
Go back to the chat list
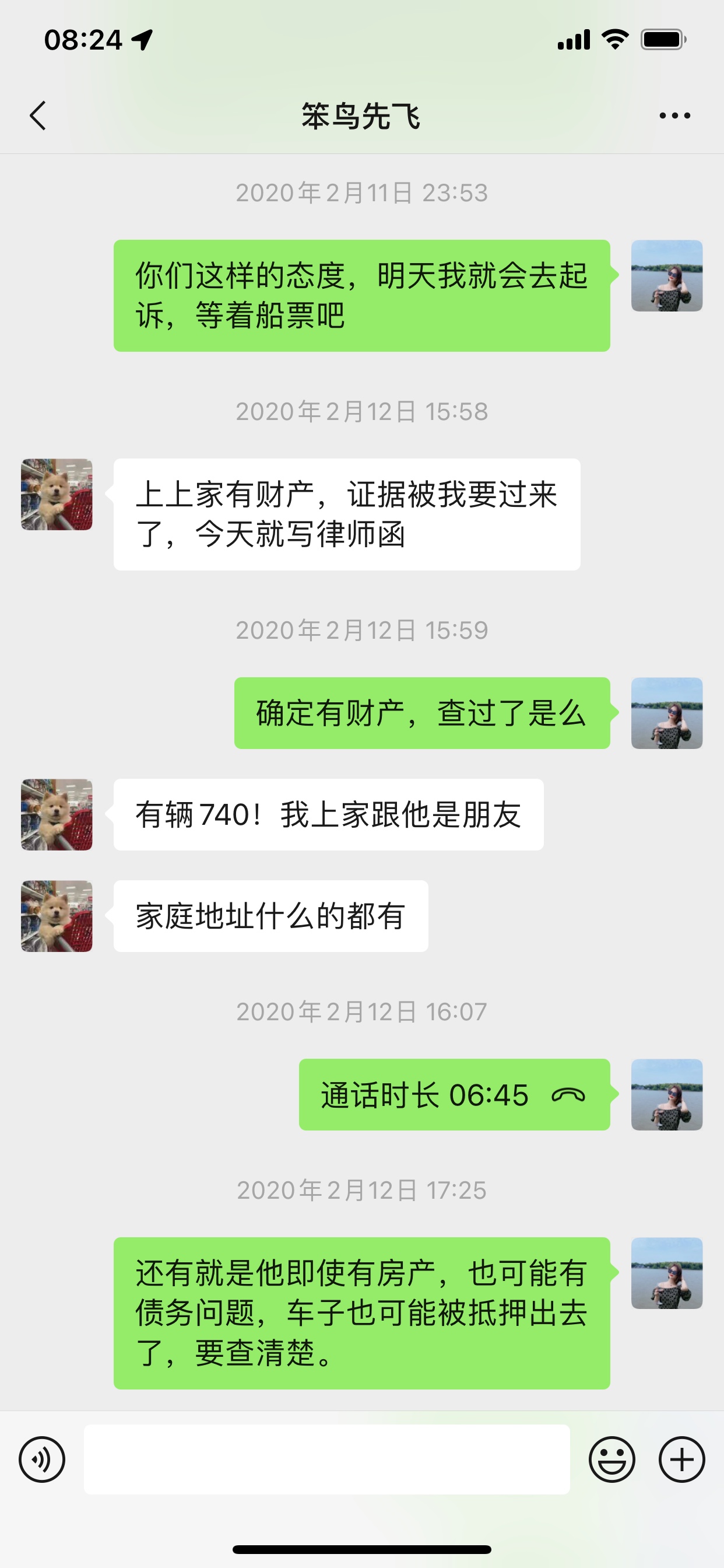(38, 116)
